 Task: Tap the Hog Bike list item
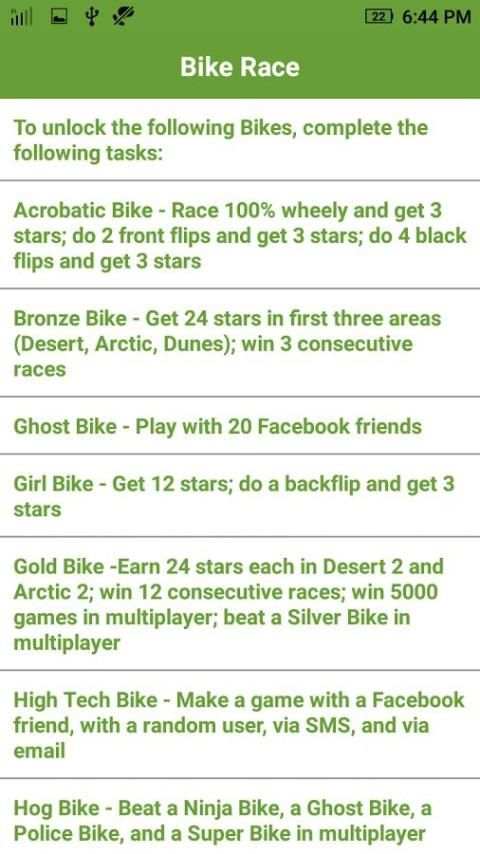pos(240,816)
